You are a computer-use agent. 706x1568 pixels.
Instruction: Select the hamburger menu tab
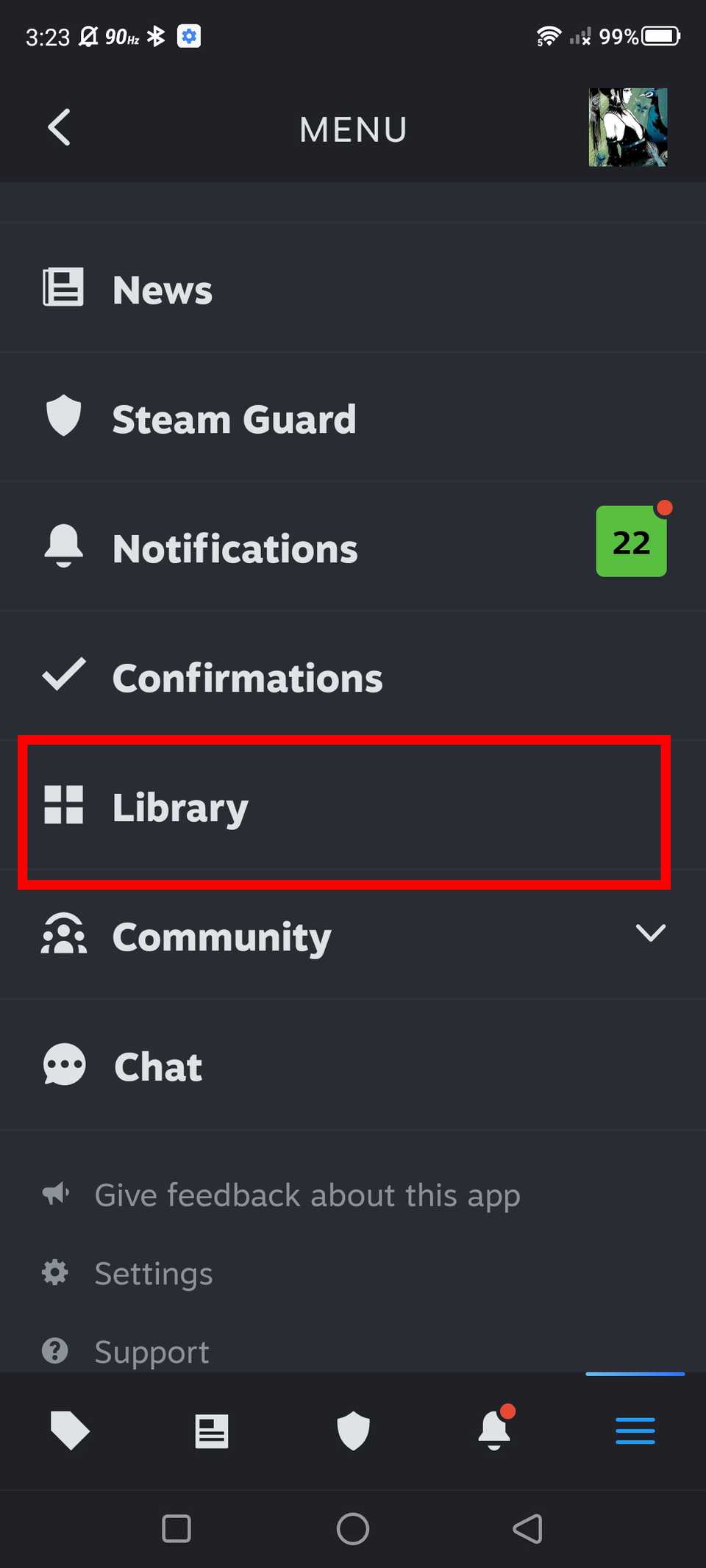tap(635, 1431)
